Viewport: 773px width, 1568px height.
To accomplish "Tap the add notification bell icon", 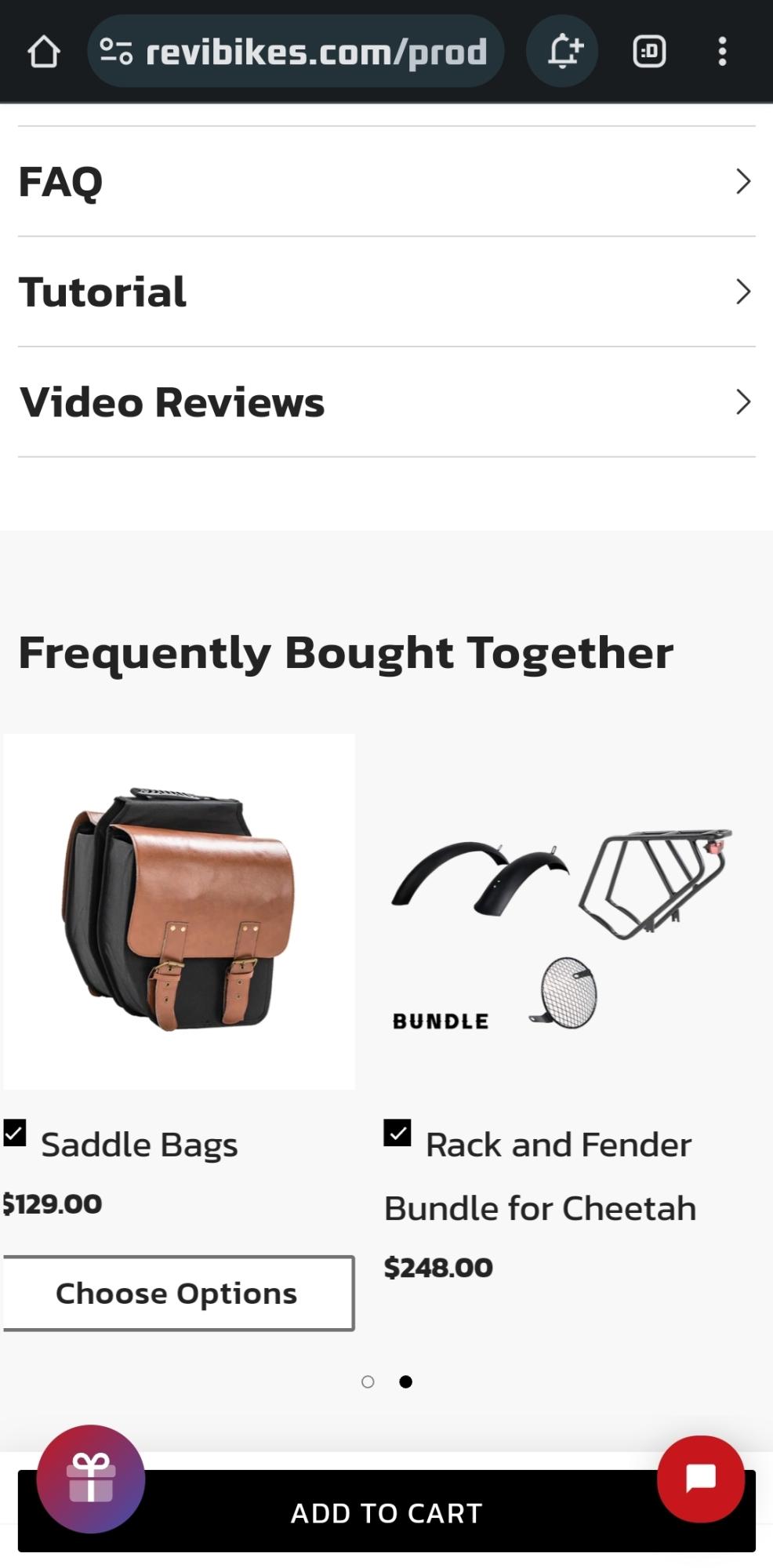I will coord(564,53).
